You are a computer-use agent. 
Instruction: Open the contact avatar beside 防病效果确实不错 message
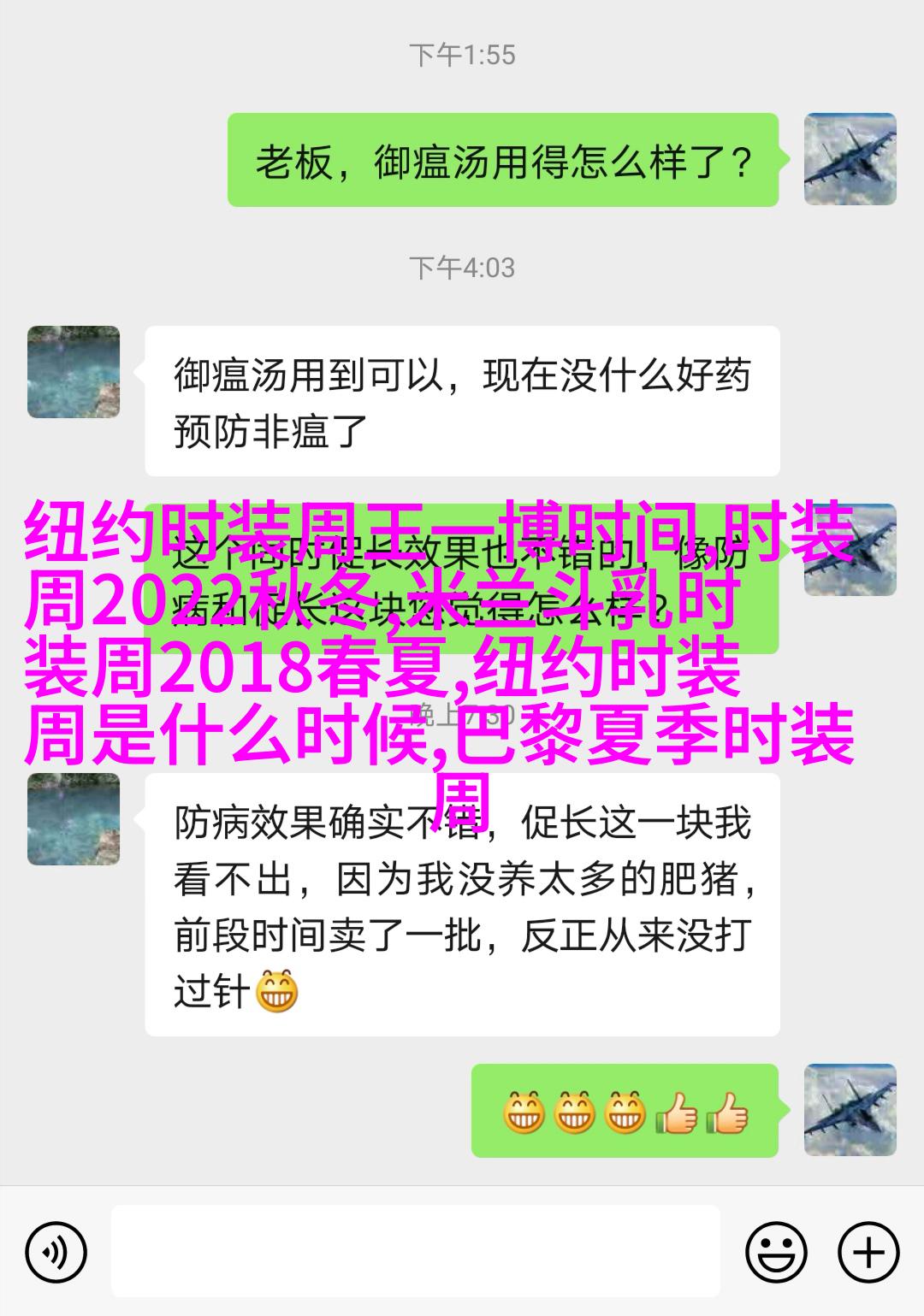74,819
